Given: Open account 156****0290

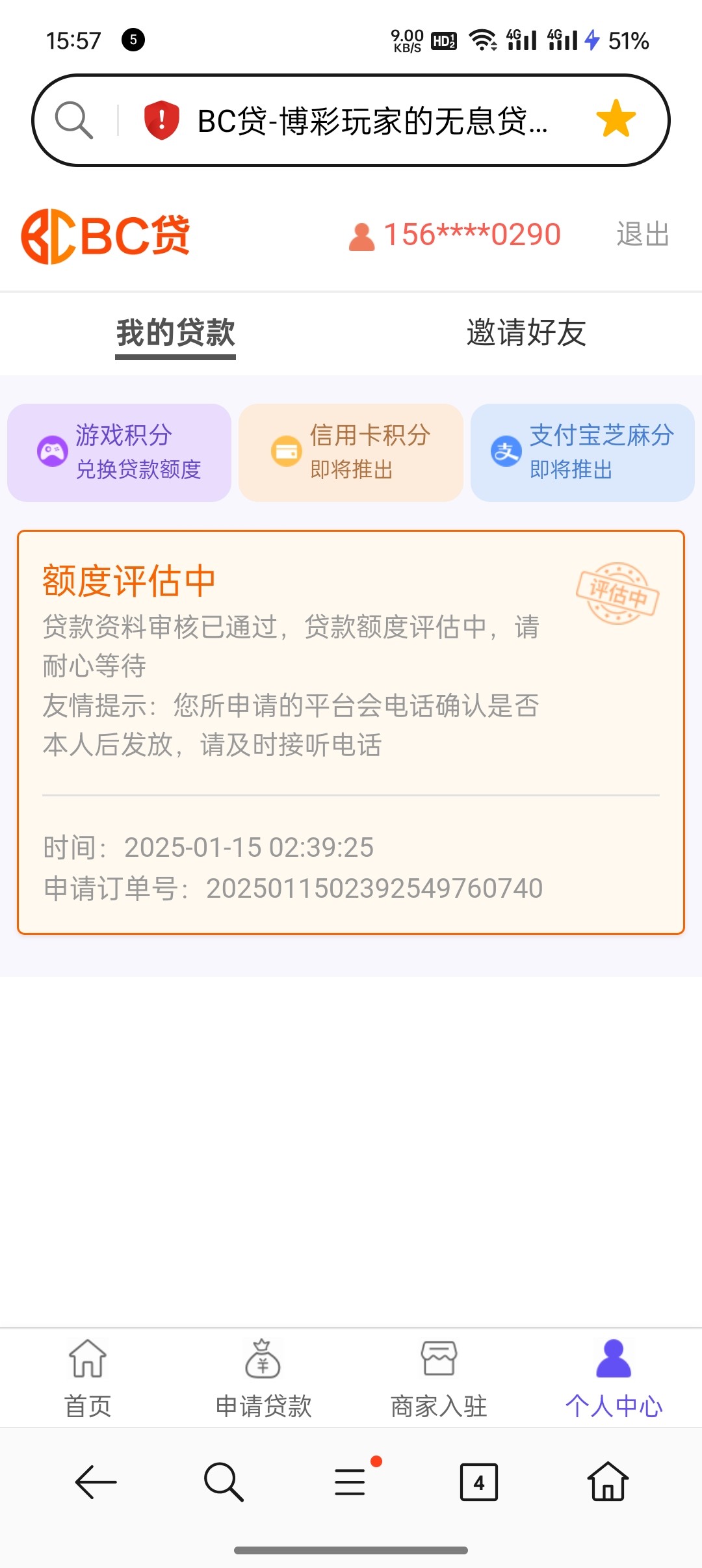Looking at the screenshot, I should pos(454,235).
